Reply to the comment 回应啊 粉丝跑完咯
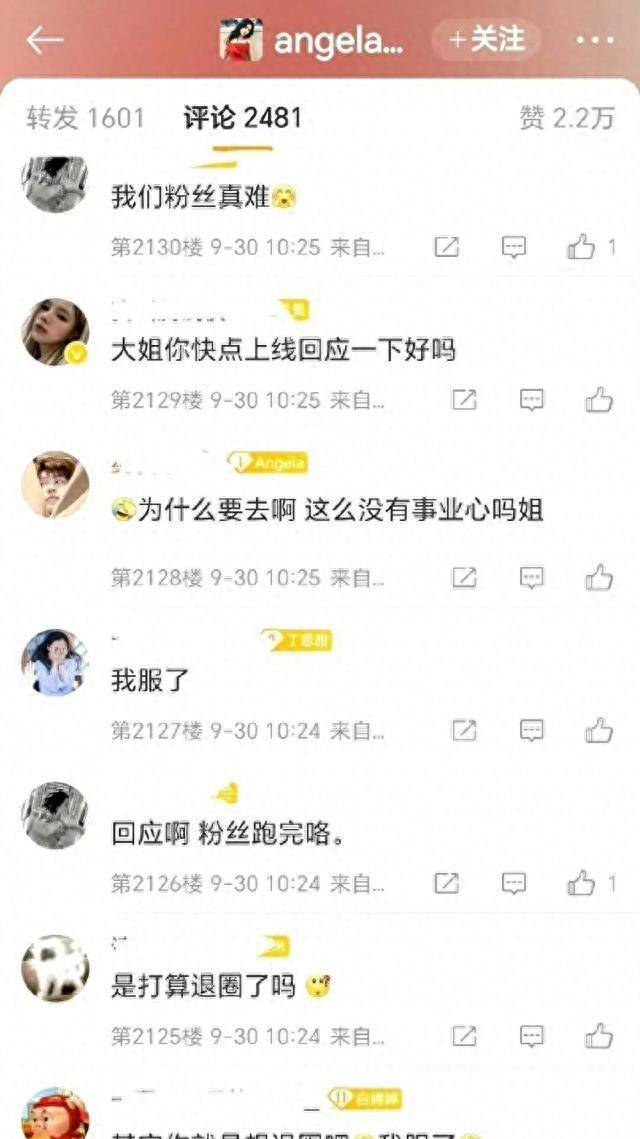This screenshot has height=1139, width=640. tap(514, 883)
